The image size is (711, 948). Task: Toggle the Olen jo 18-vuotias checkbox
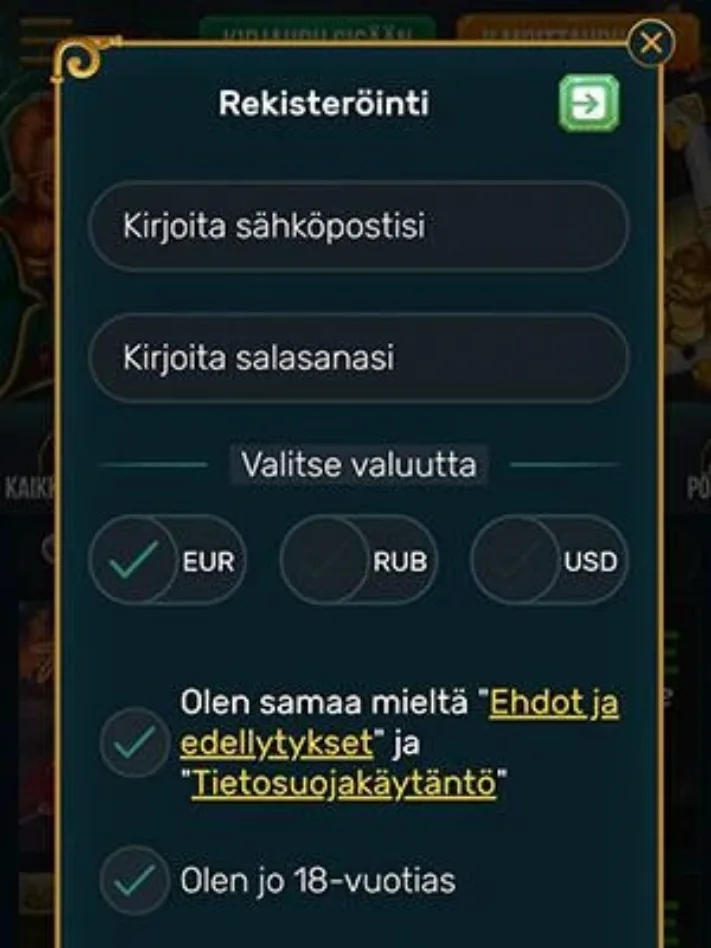click(134, 881)
